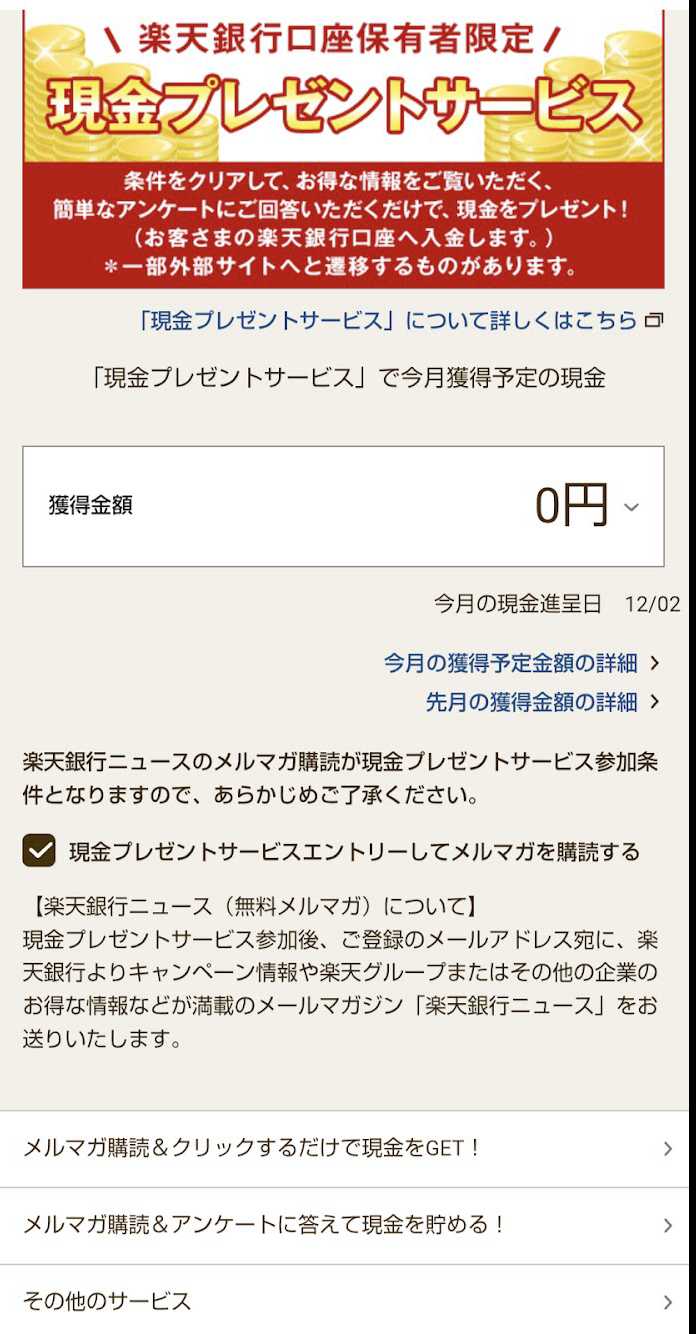The width and height of the screenshot is (696, 1334).
Task: Open メルマガ購読＆アンケートに答えて現金を貯める row
Action: pos(345,1225)
